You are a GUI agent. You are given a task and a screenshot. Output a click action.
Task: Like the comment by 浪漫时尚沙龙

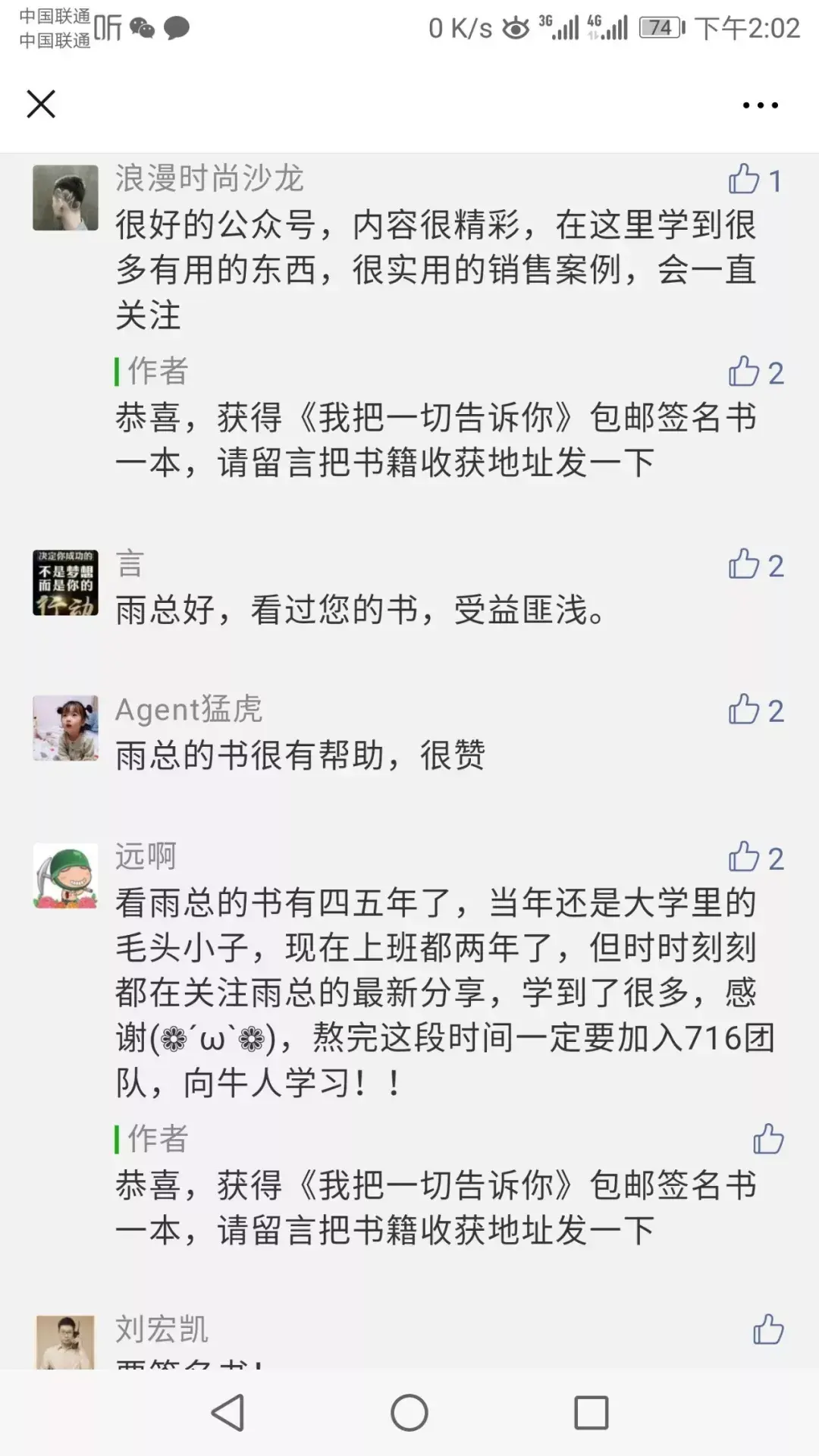tap(745, 180)
